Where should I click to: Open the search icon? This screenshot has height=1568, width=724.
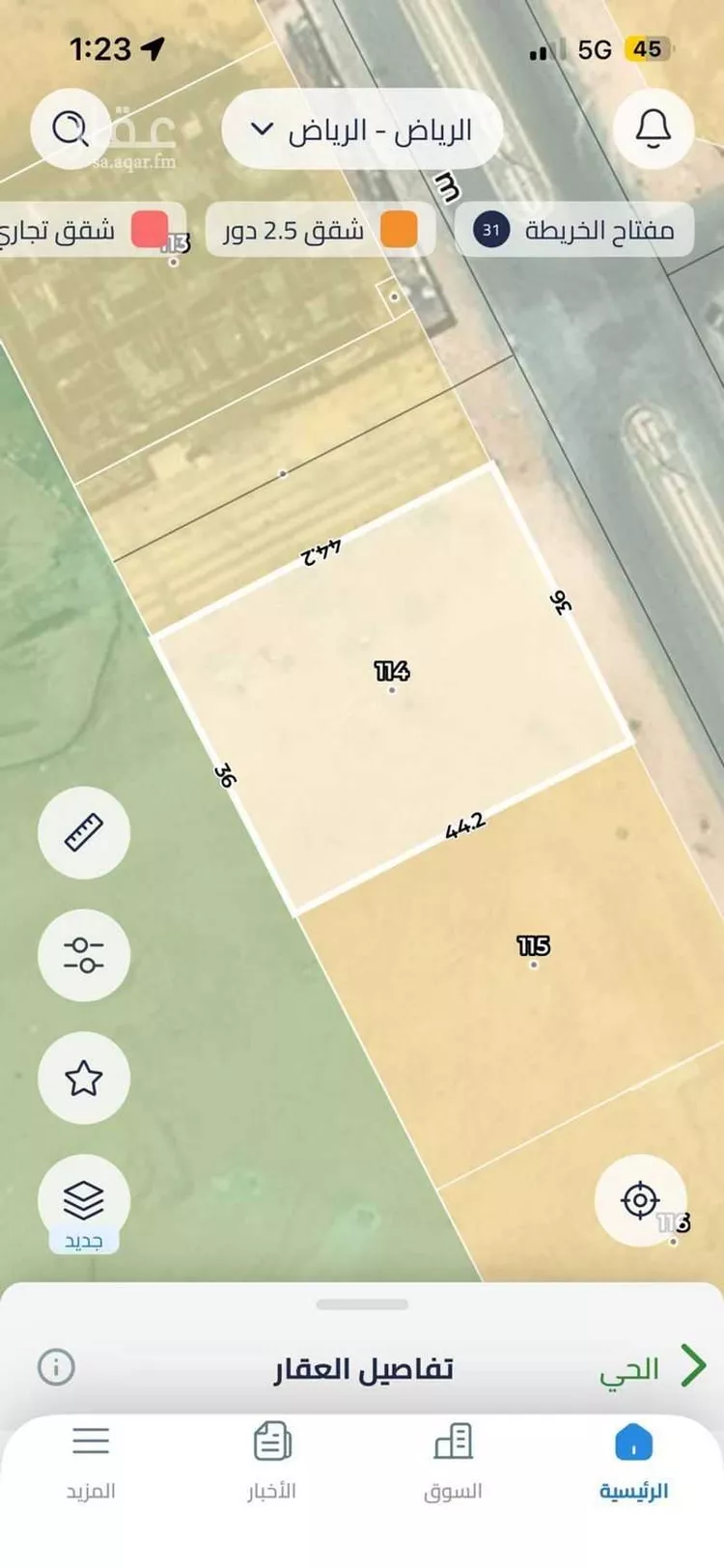(70, 127)
